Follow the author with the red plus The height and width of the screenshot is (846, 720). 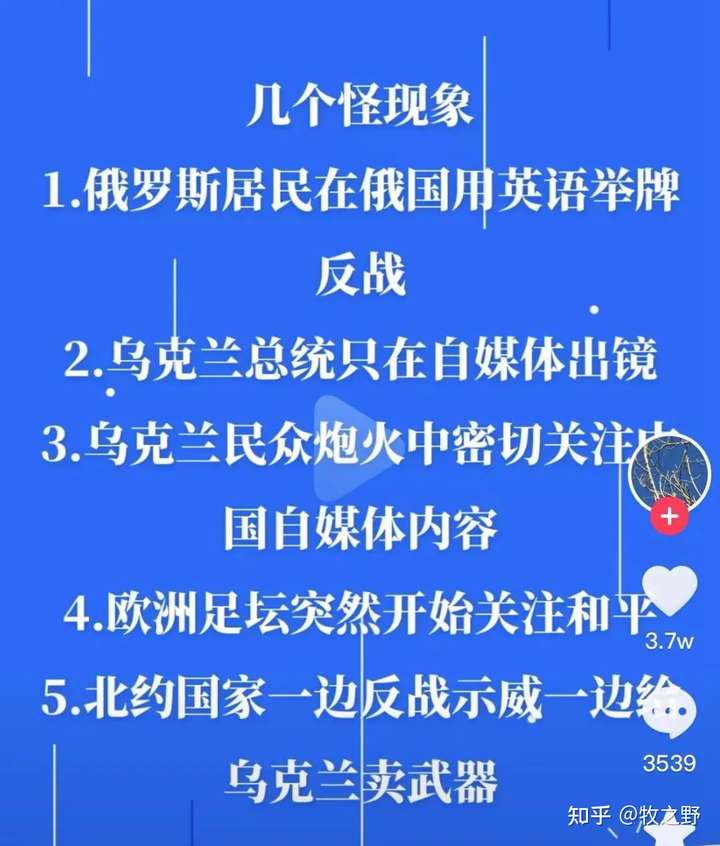click(x=669, y=517)
